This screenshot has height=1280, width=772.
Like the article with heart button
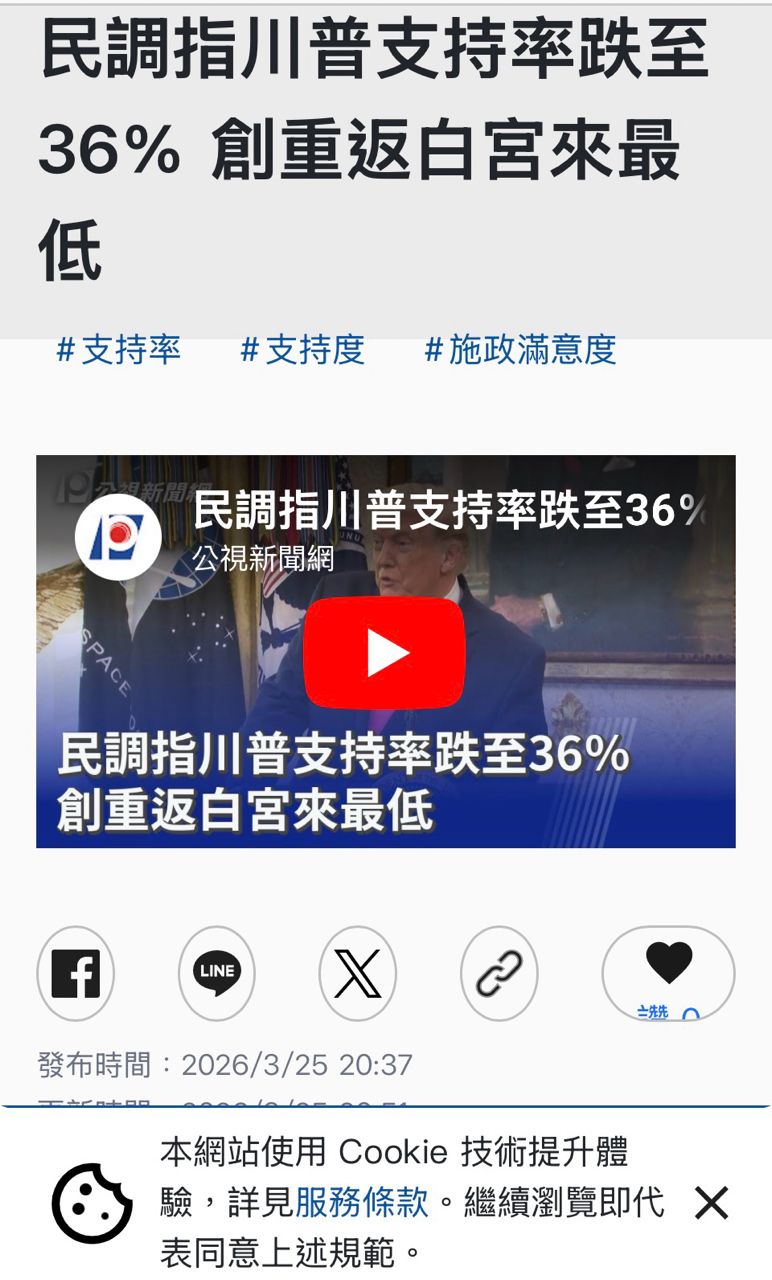click(x=668, y=973)
